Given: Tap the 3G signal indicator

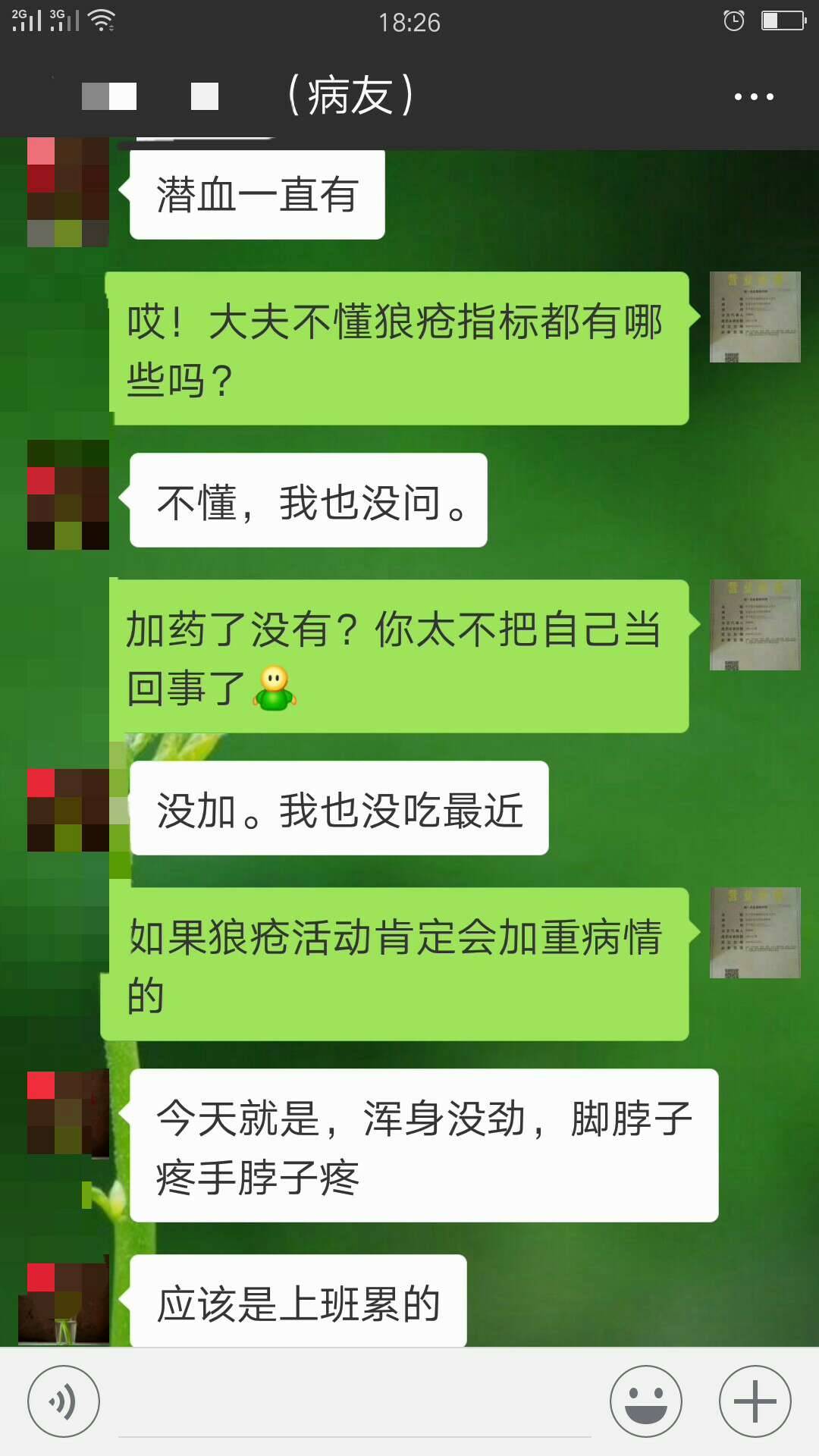Looking at the screenshot, I should [x=64, y=21].
